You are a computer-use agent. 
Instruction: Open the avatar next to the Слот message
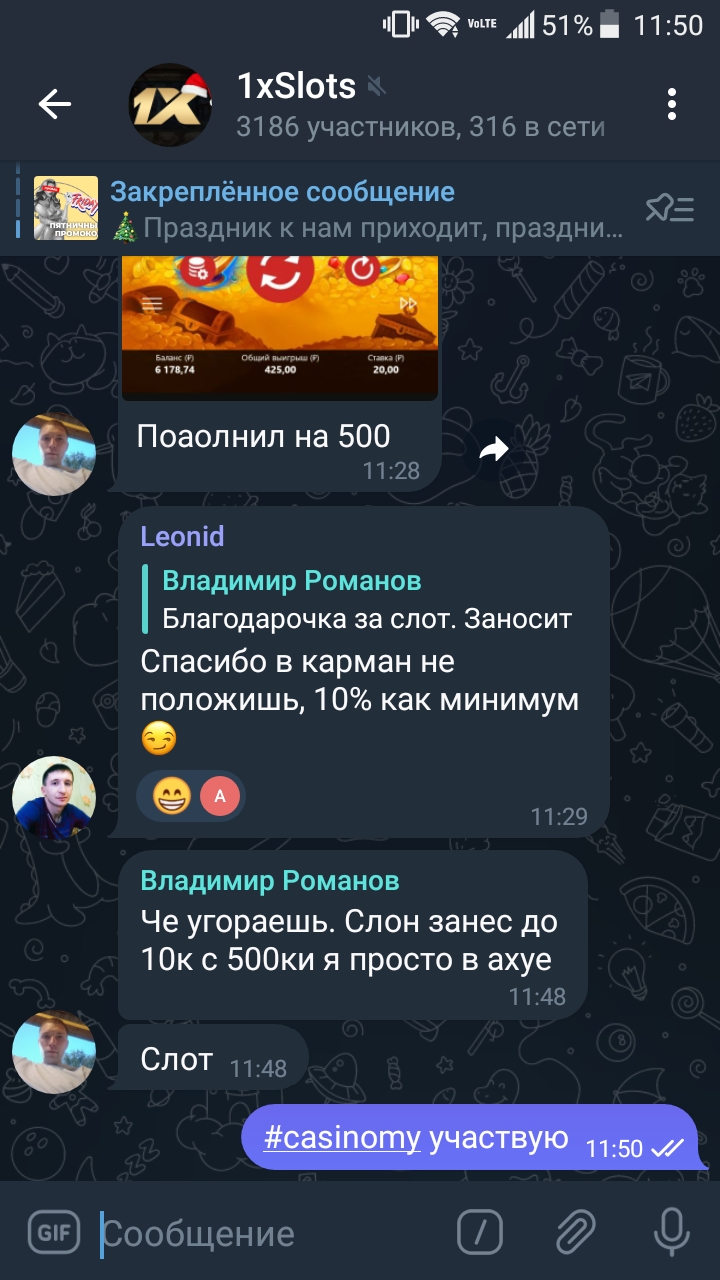click(54, 1052)
